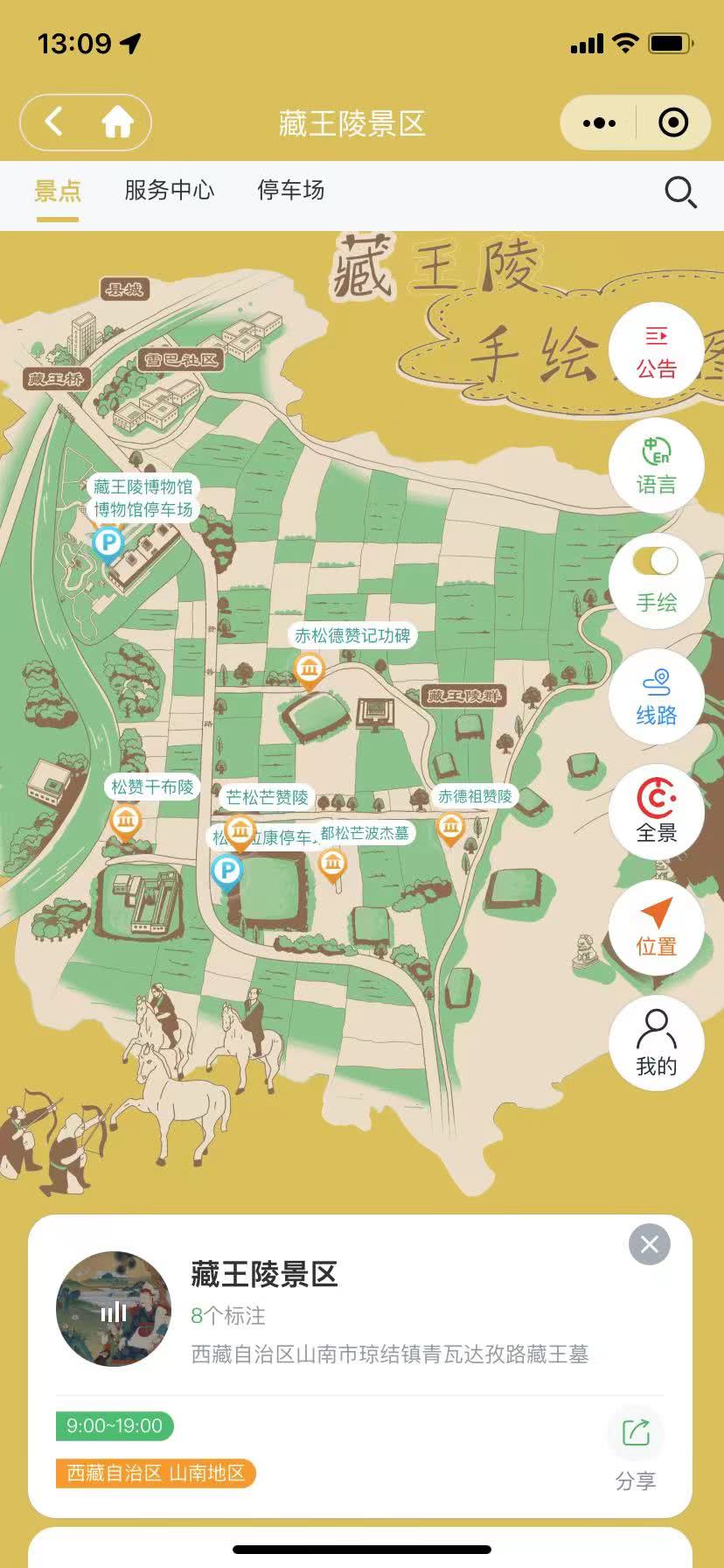Go back to the previous page
The width and height of the screenshot is (724, 1568).
click(54, 122)
